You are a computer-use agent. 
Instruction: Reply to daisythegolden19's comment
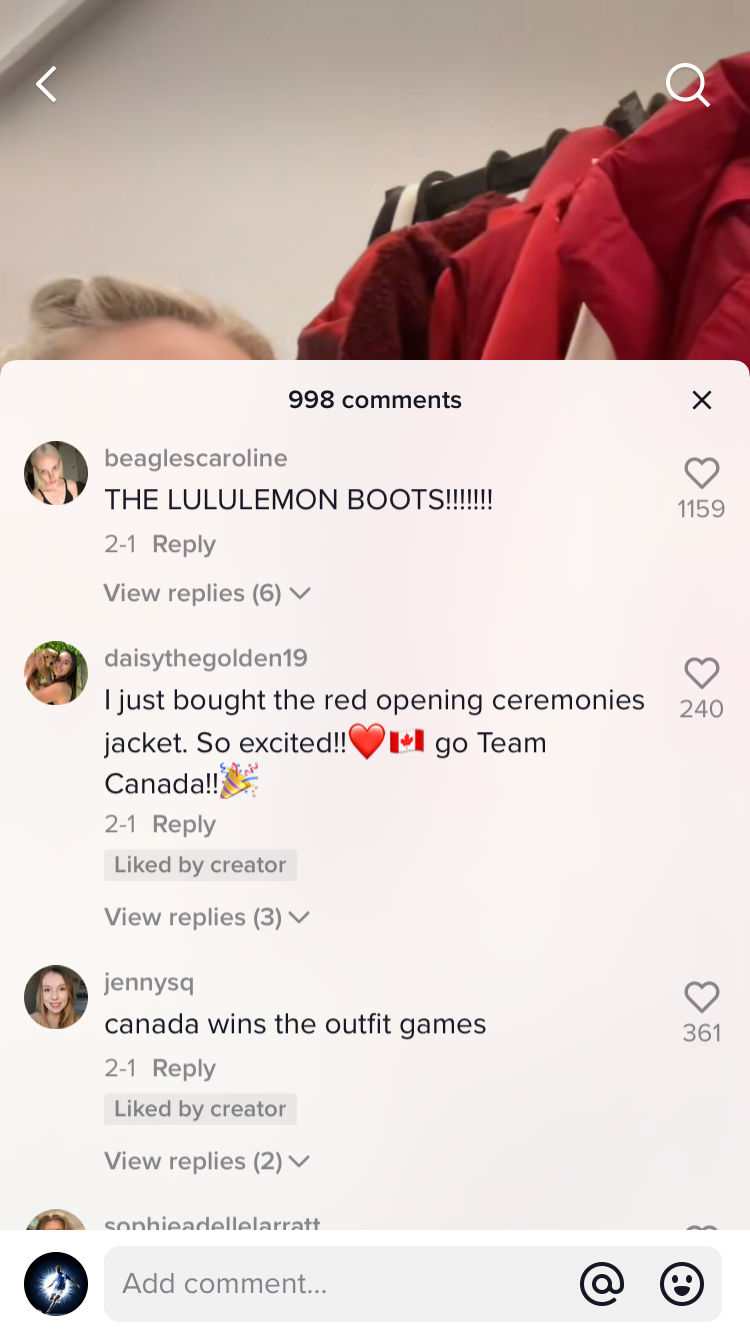click(183, 824)
